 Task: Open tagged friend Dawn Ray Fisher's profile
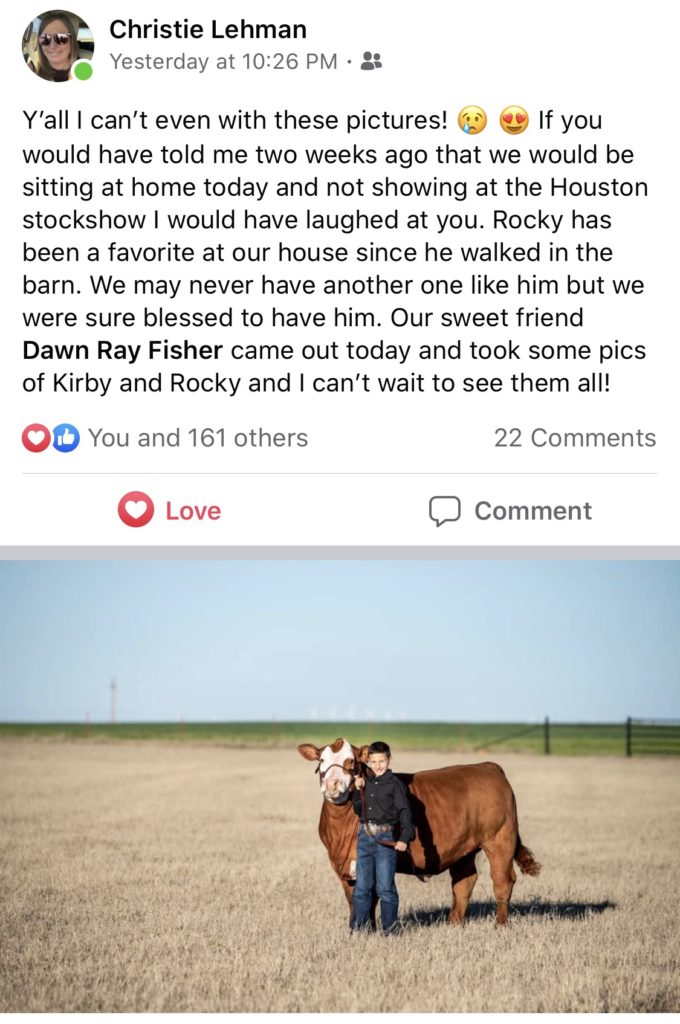point(110,351)
